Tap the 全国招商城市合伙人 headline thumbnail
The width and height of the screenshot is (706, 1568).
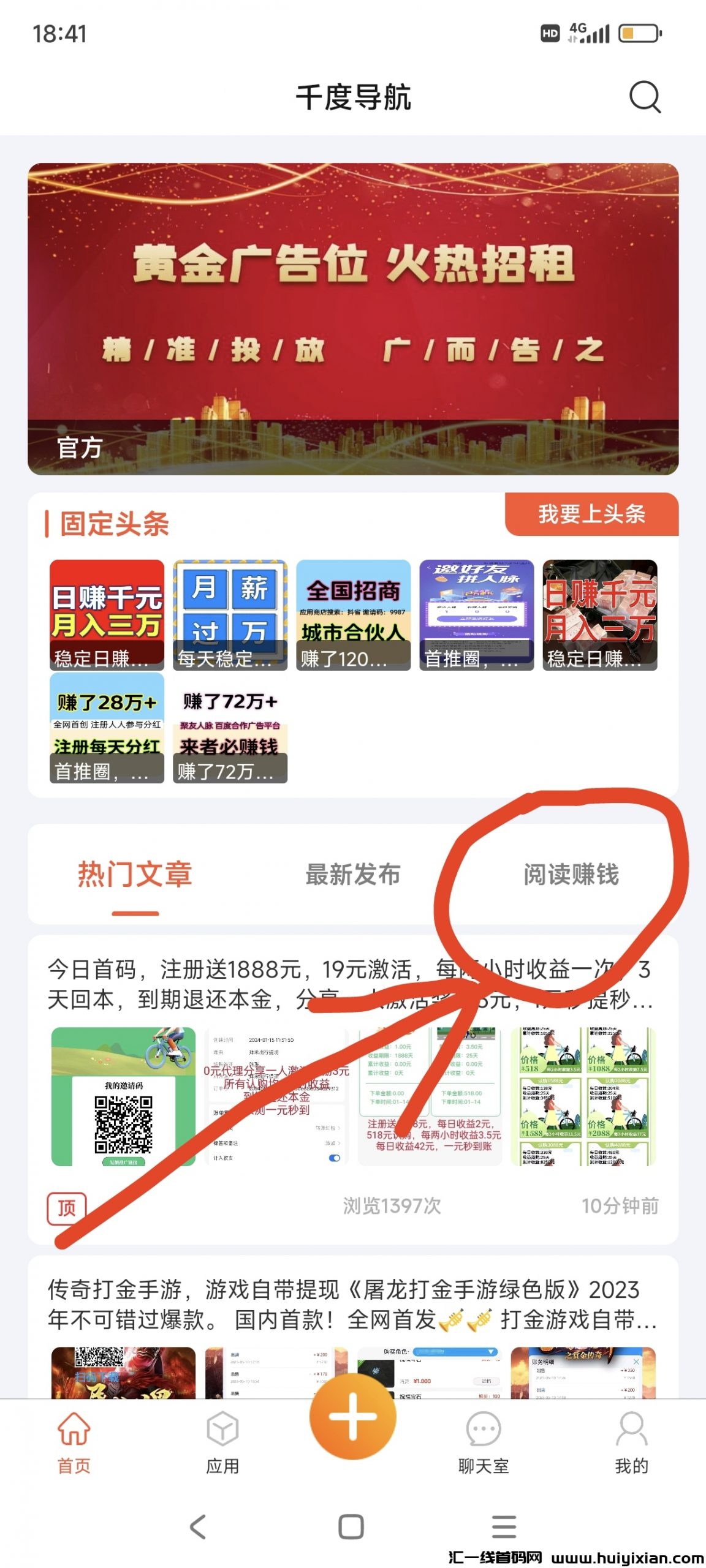tap(353, 612)
